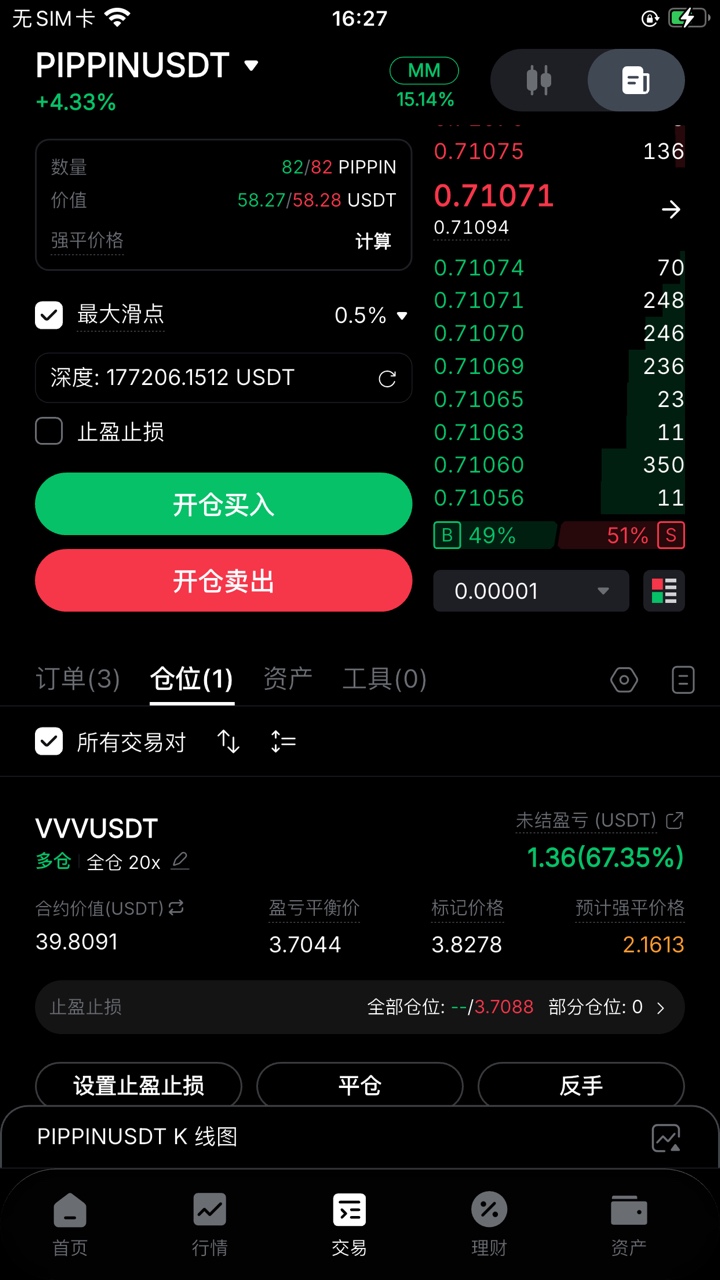Change the 0.5% slippage dropdown
The width and height of the screenshot is (720, 1280).
click(371, 315)
